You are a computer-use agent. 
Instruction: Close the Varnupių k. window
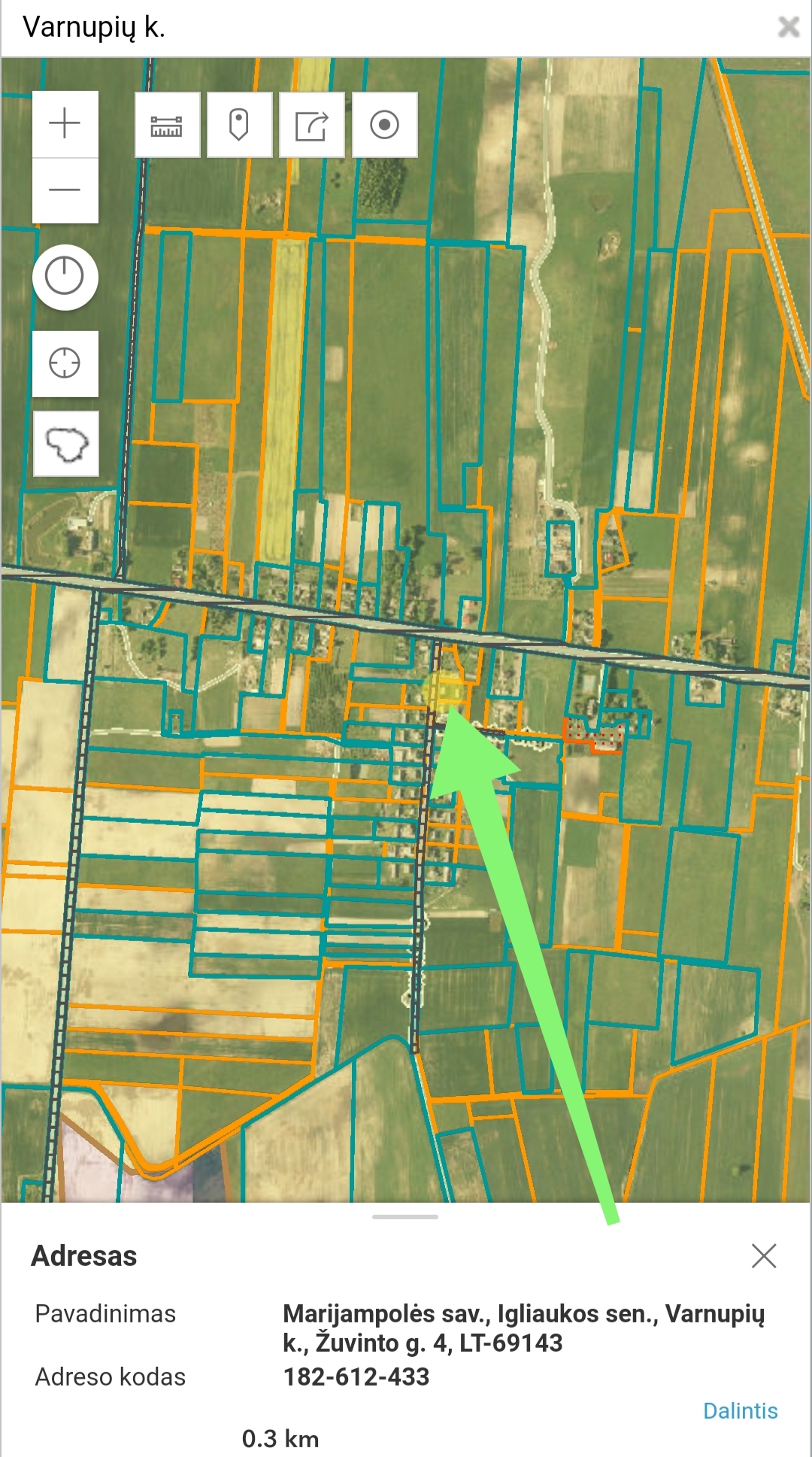tap(788, 28)
